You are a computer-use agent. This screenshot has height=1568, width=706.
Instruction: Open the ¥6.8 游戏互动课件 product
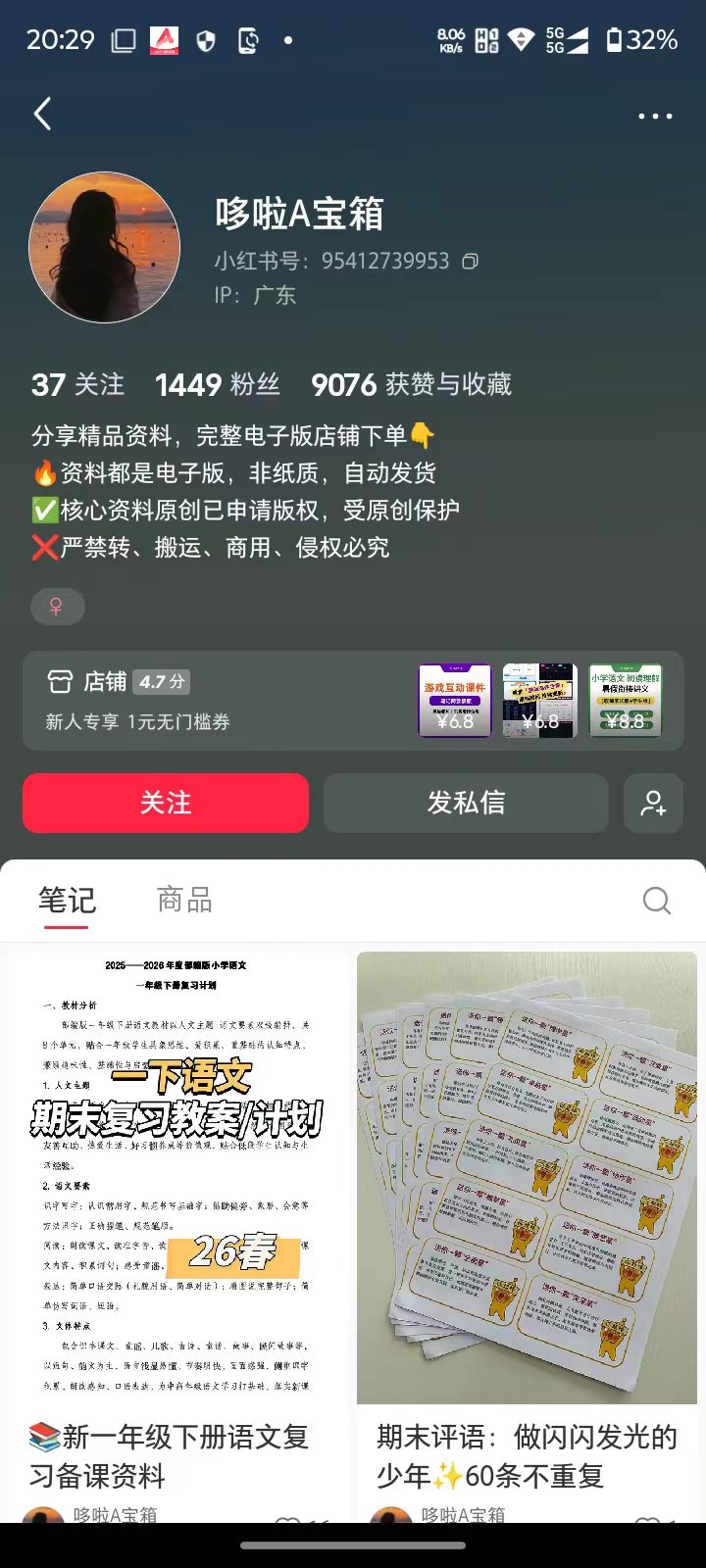click(455, 701)
